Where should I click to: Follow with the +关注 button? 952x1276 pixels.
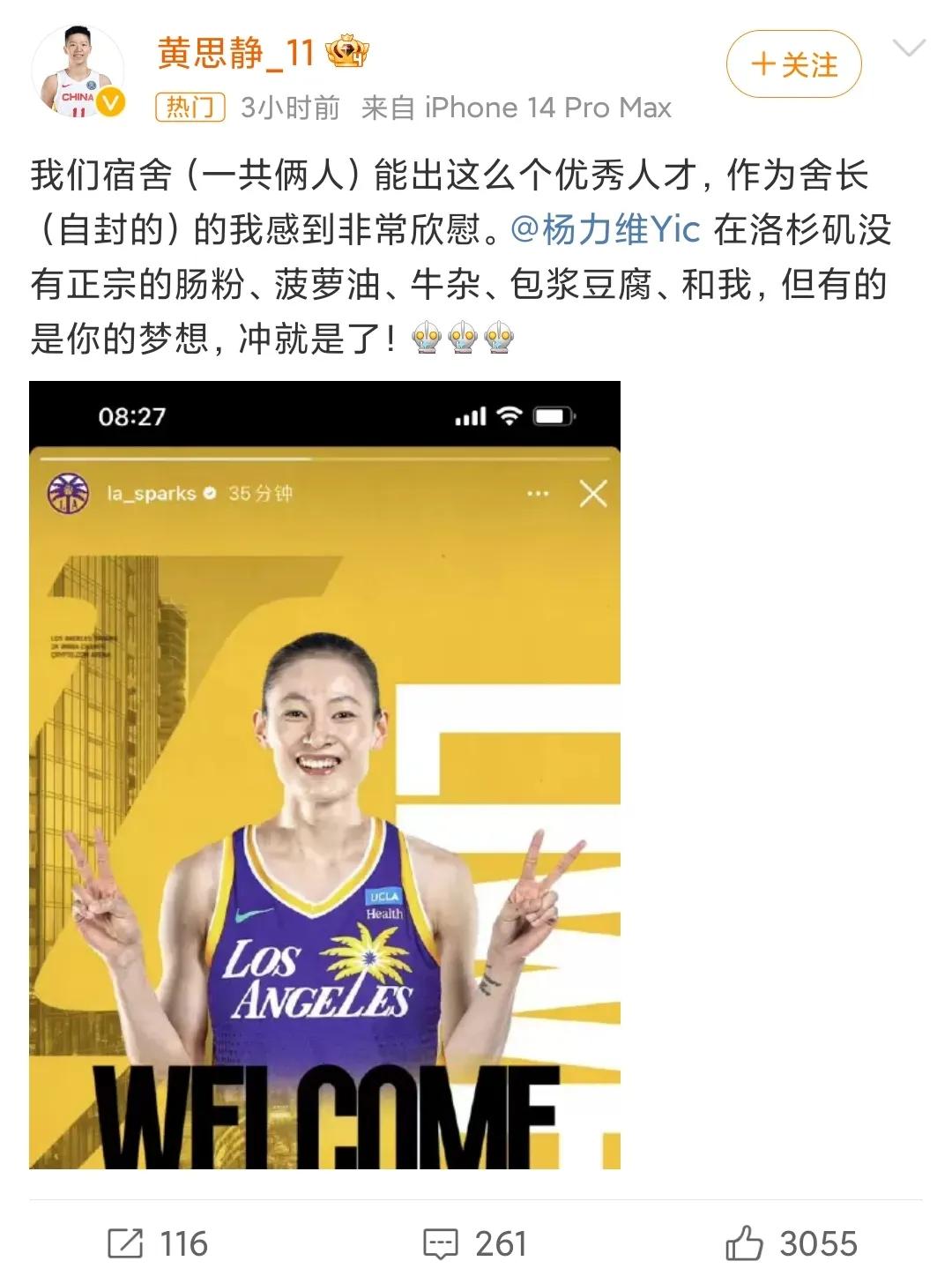(x=793, y=64)
